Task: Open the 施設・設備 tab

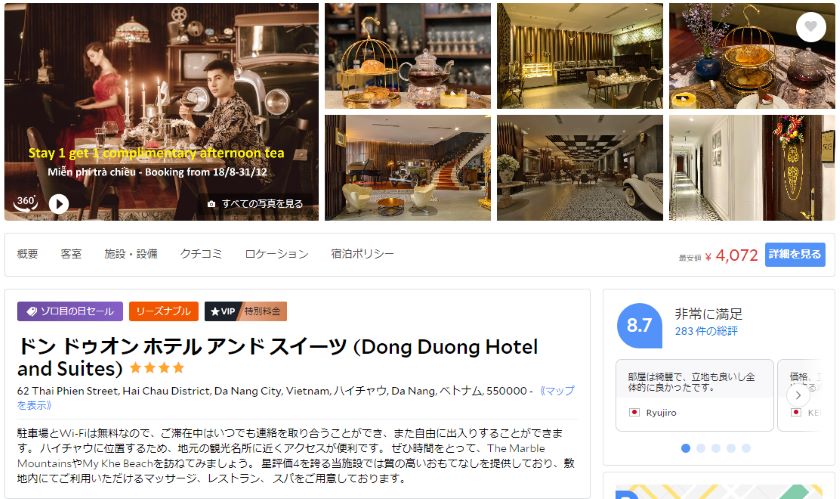Action: pyautogui.click(x=131, y=254)
